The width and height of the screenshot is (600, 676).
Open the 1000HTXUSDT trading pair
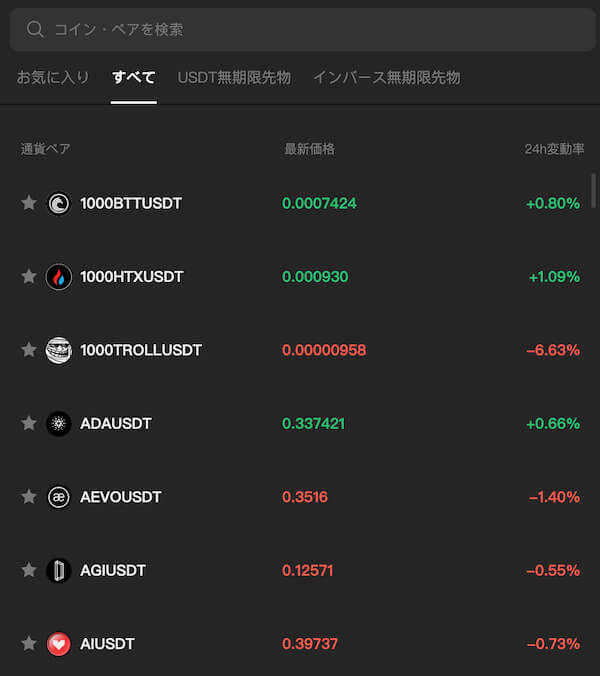(x=131, y=276)
